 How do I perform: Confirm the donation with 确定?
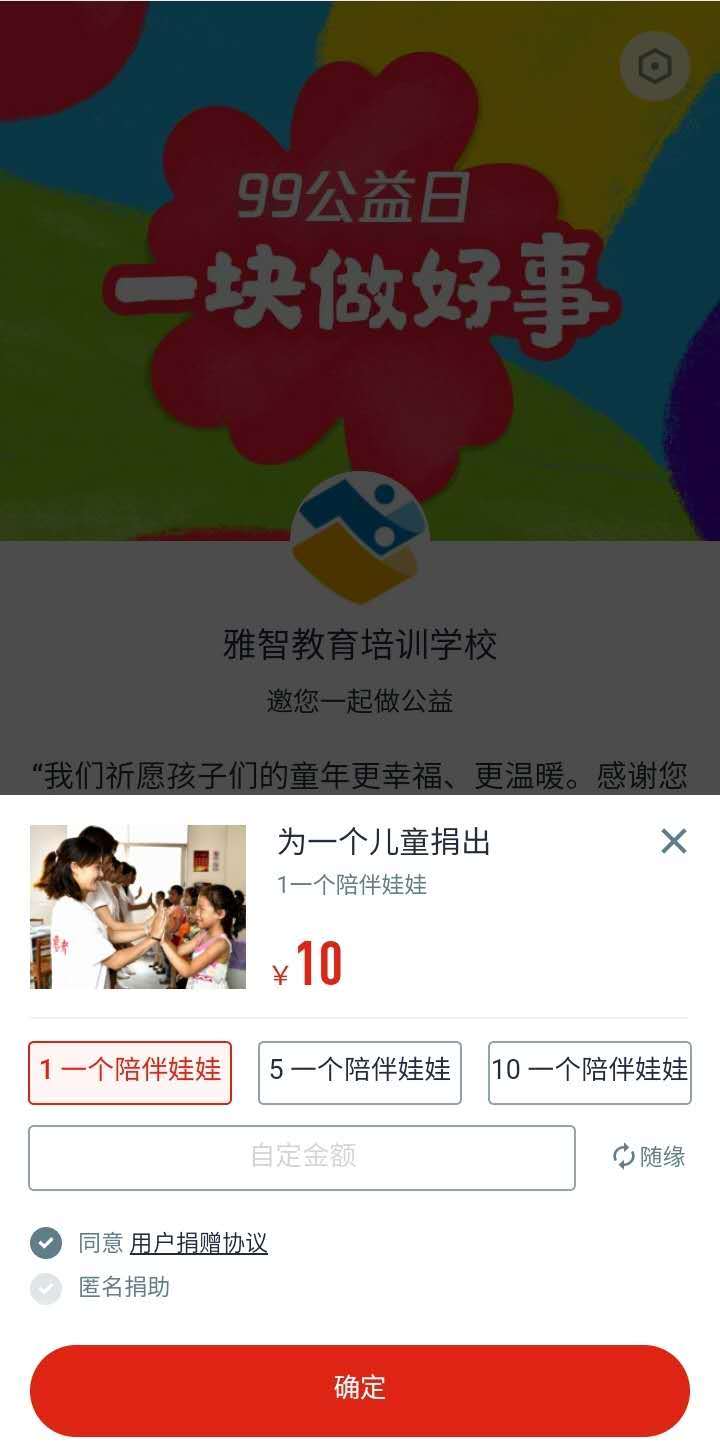[x=360, y=1390]
